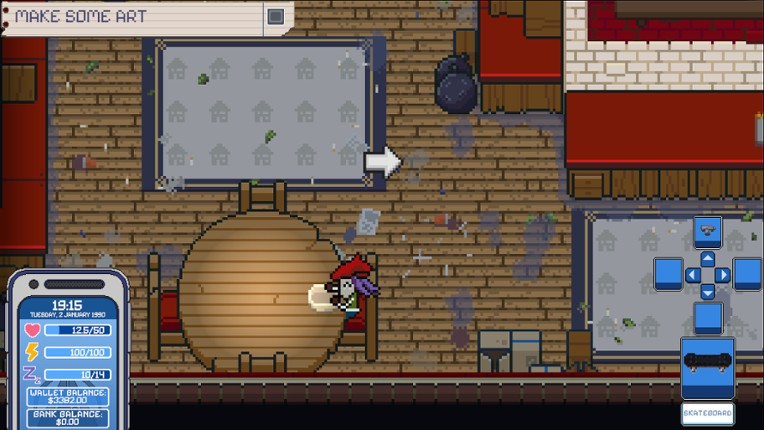Tap the up arrow on the D-pad

(x=708, y=258)
